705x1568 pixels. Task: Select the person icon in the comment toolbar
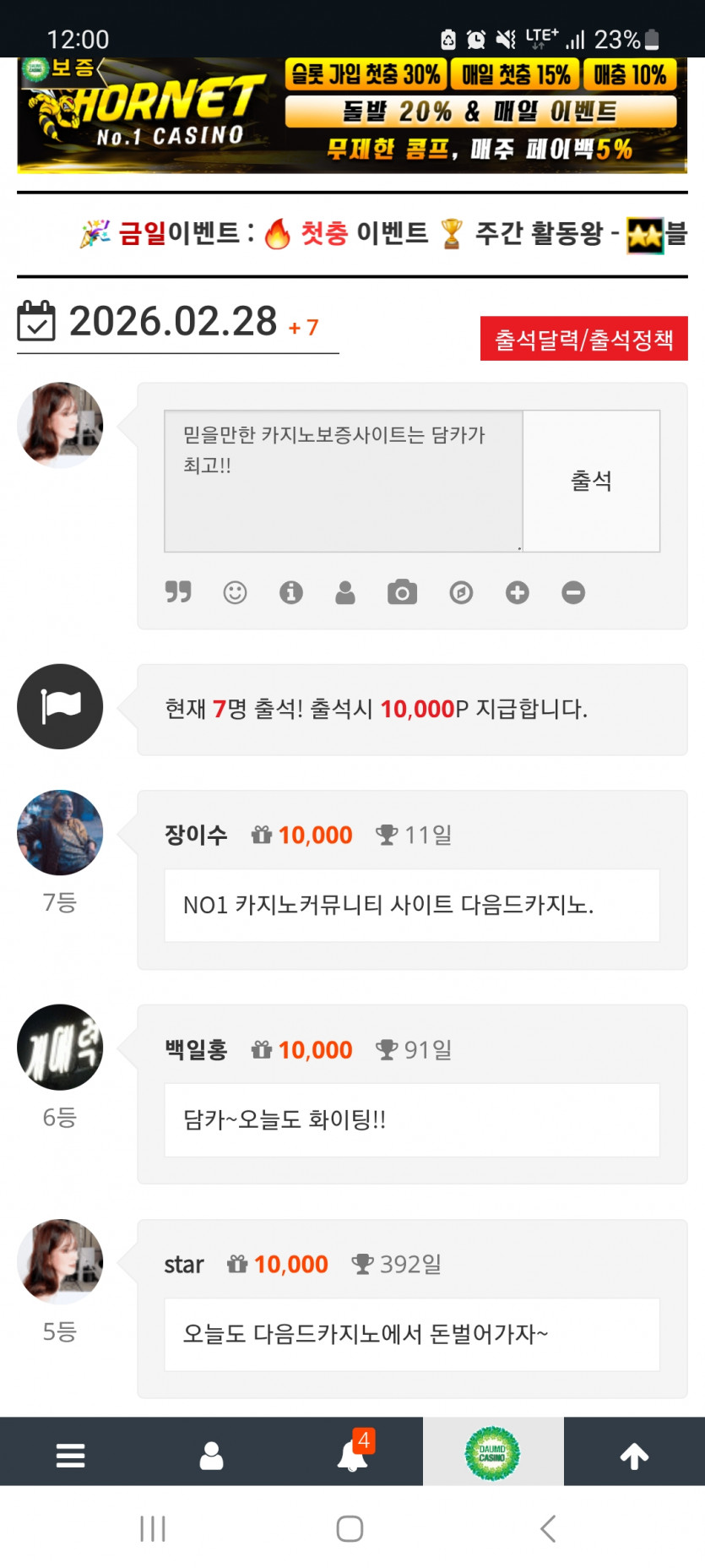coord(346,592)
